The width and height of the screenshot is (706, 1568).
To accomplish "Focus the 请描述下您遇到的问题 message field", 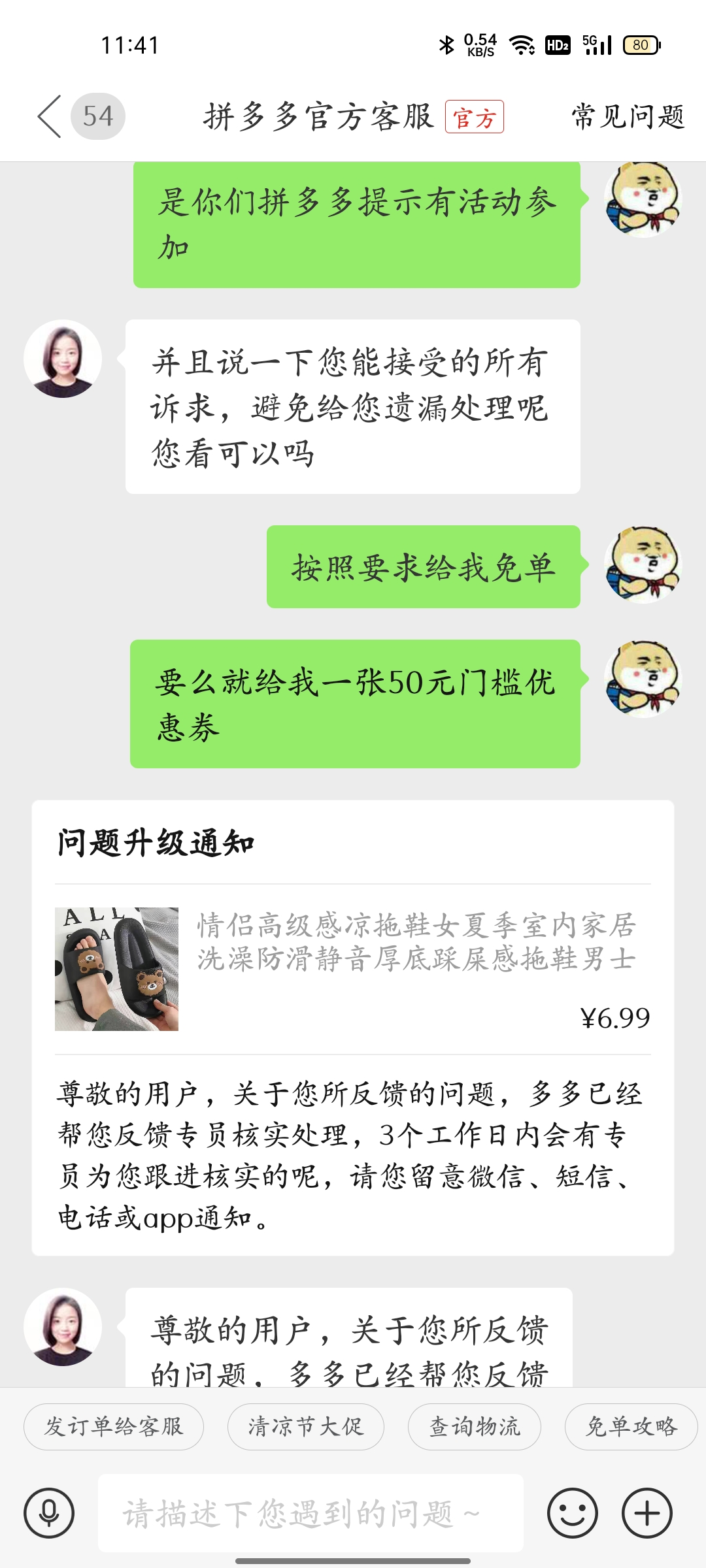I will (311, 1513).
